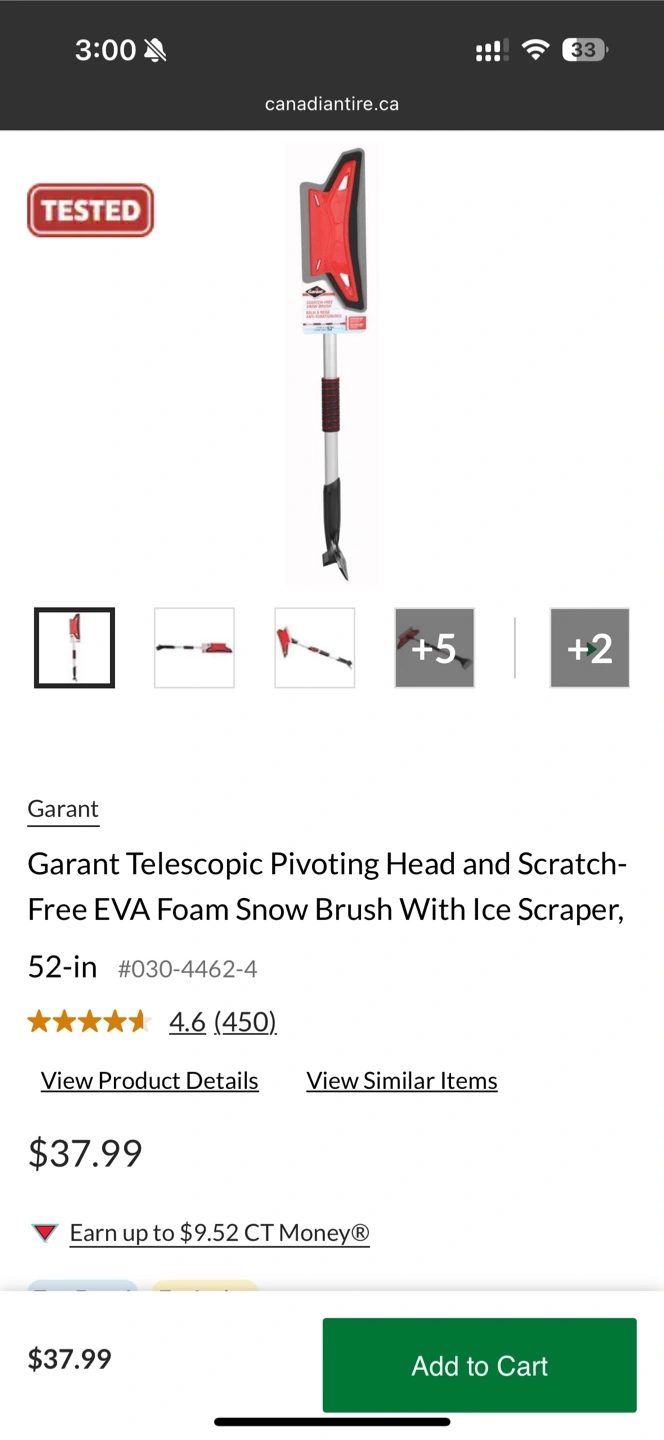Open the 4.6 star rating link
The image size is (664, 1440).
click(187, 1021)
